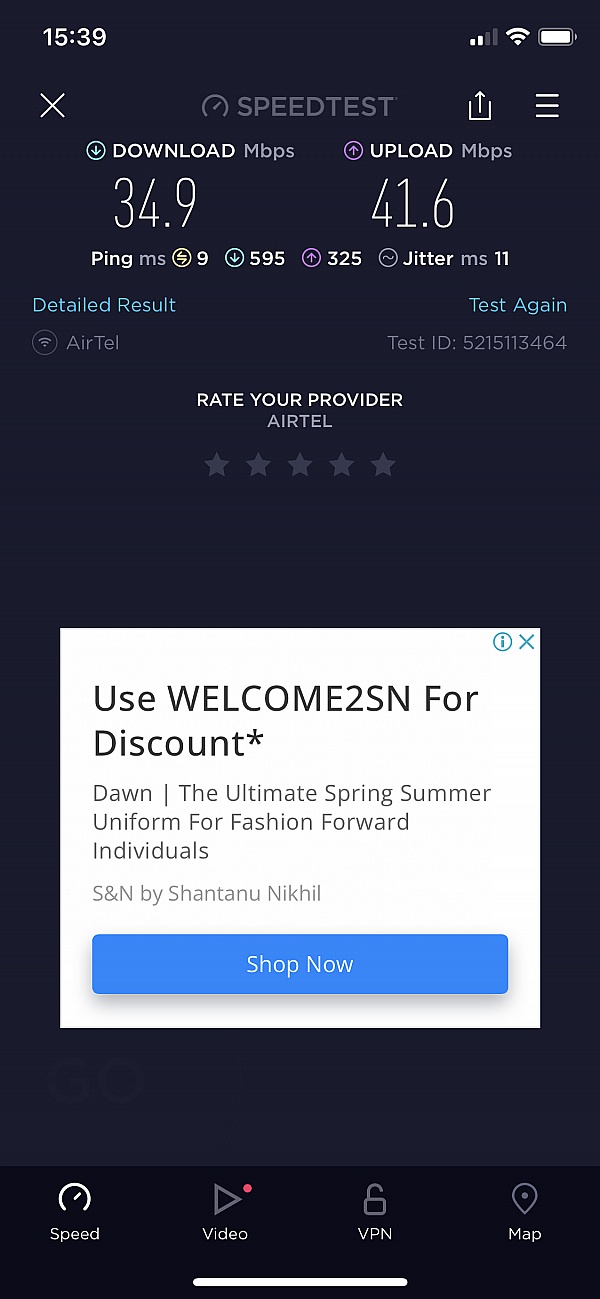The width and height of the screenshot is (600, 1299).
Task: Tap Test Again to rerun test
Action: (x=517, y=305)
